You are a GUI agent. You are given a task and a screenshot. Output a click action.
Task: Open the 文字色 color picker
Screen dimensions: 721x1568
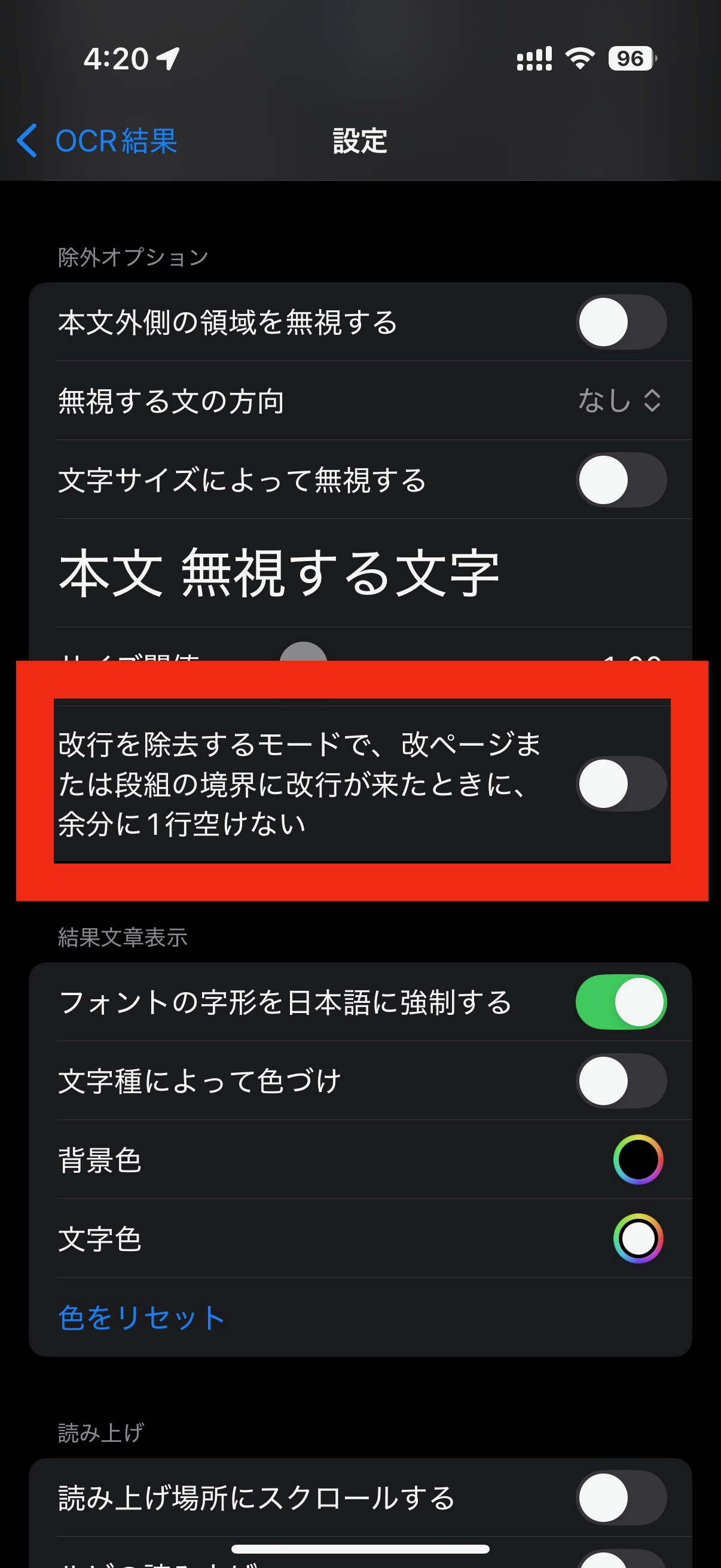638,1238
